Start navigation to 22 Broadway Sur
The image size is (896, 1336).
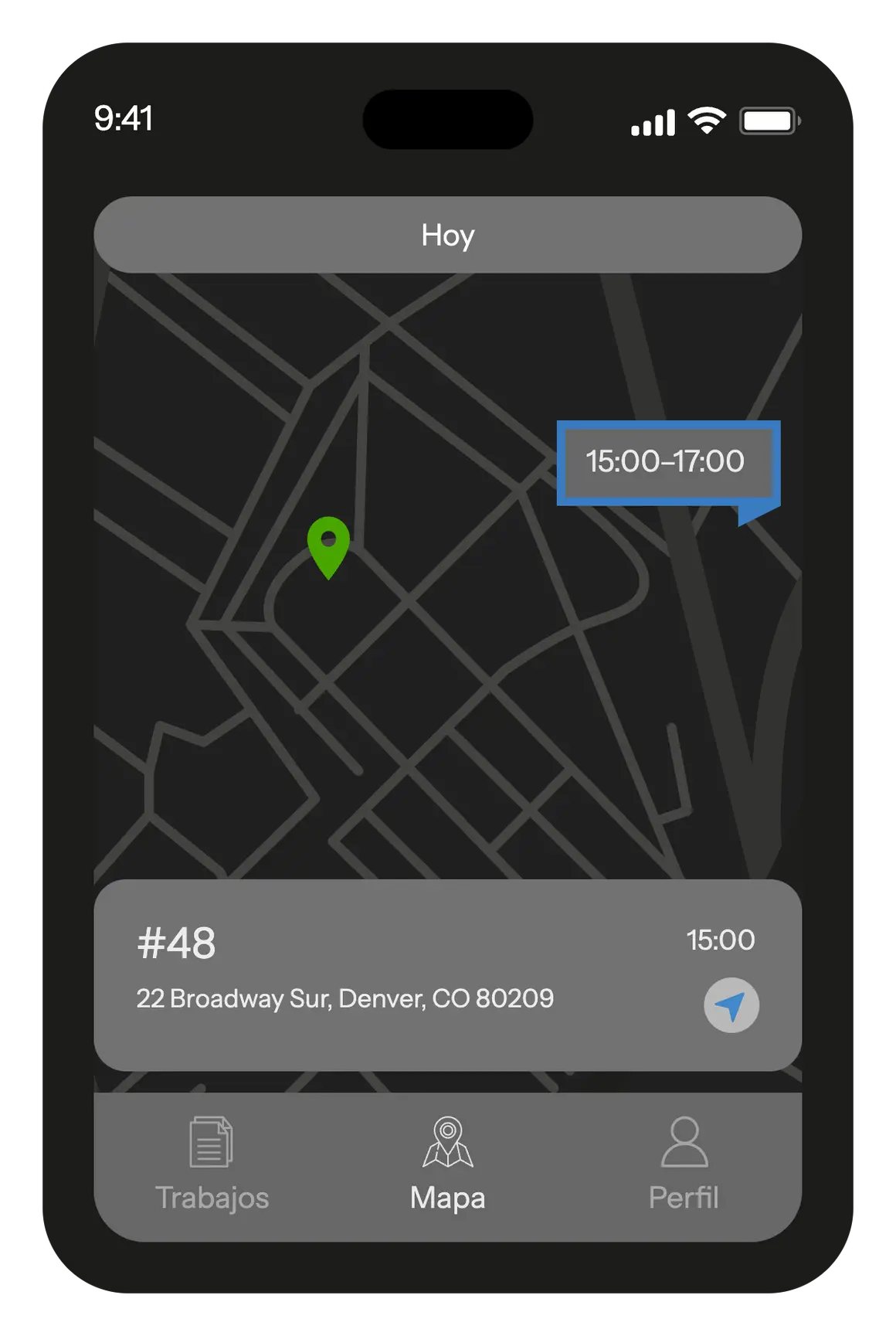(x=731, y=1005)
